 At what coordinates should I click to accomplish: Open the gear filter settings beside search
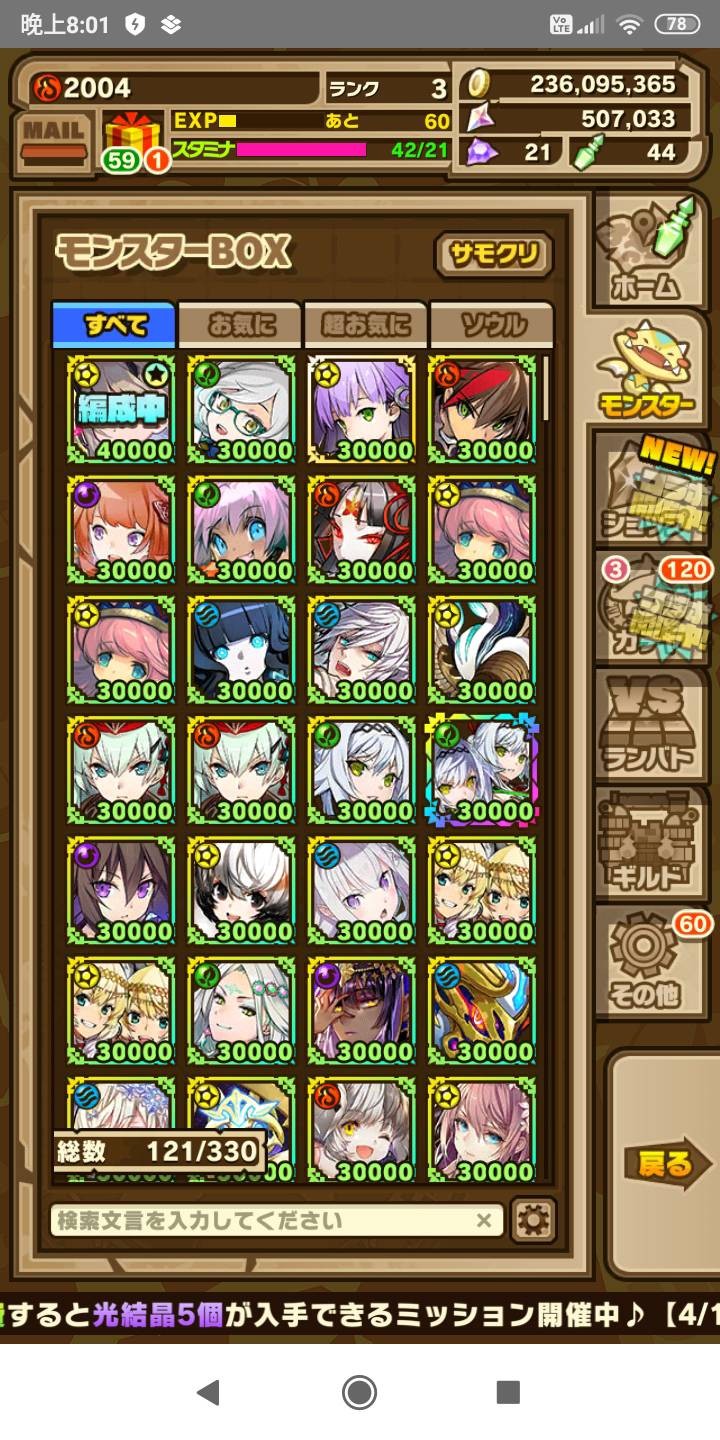533,1220
